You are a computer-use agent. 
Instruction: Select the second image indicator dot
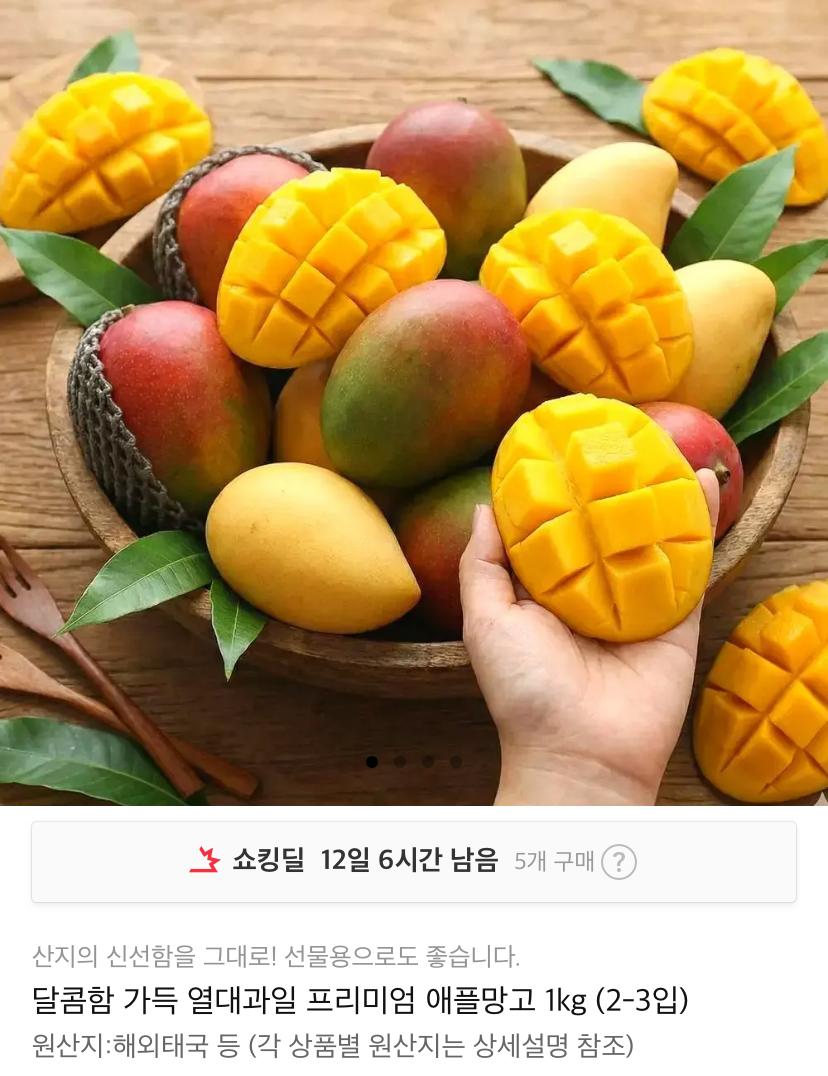coord(400,762)
